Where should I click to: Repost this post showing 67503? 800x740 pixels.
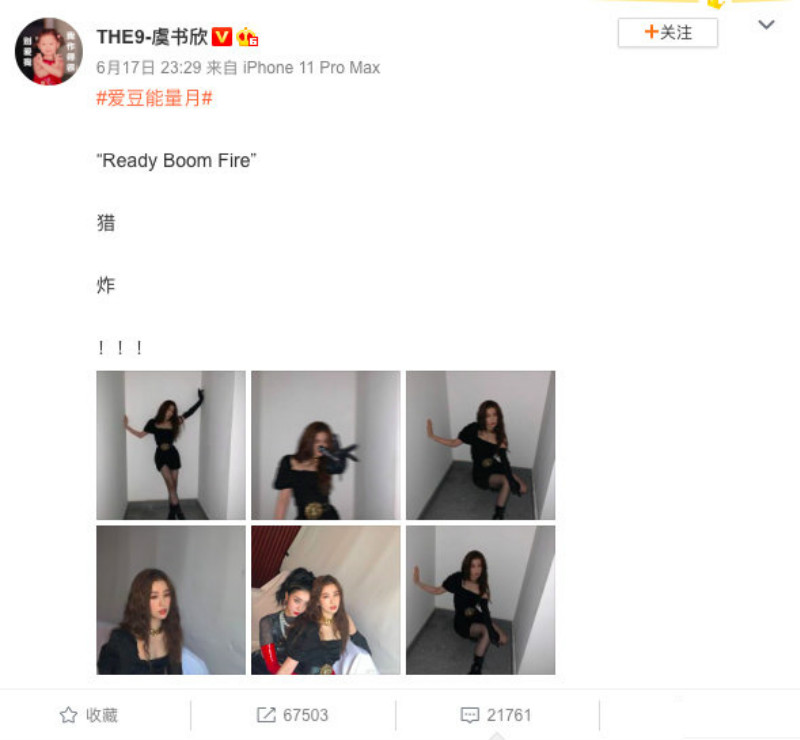(293, 715)
